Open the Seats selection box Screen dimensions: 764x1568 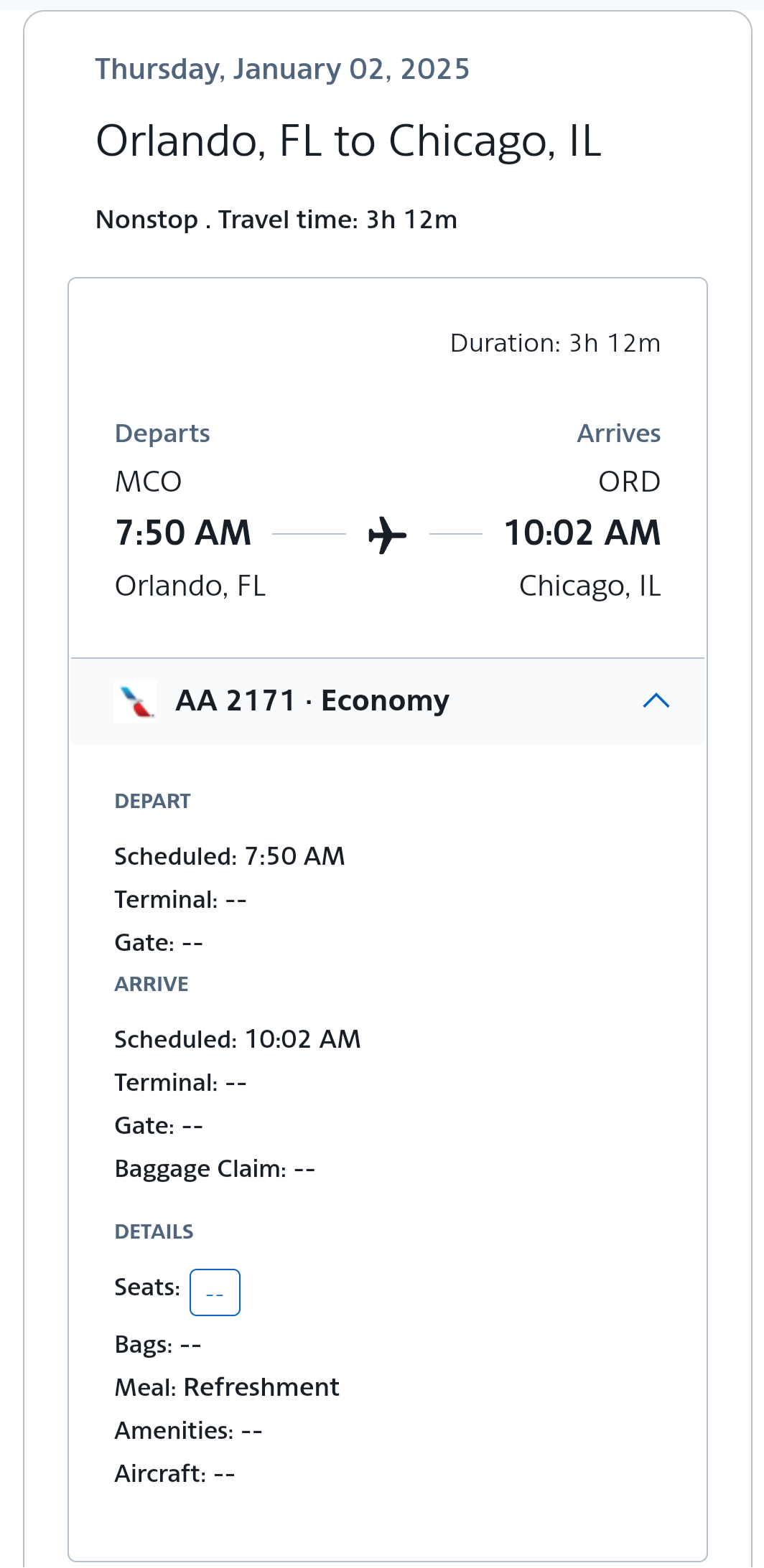click(215, 1292)
